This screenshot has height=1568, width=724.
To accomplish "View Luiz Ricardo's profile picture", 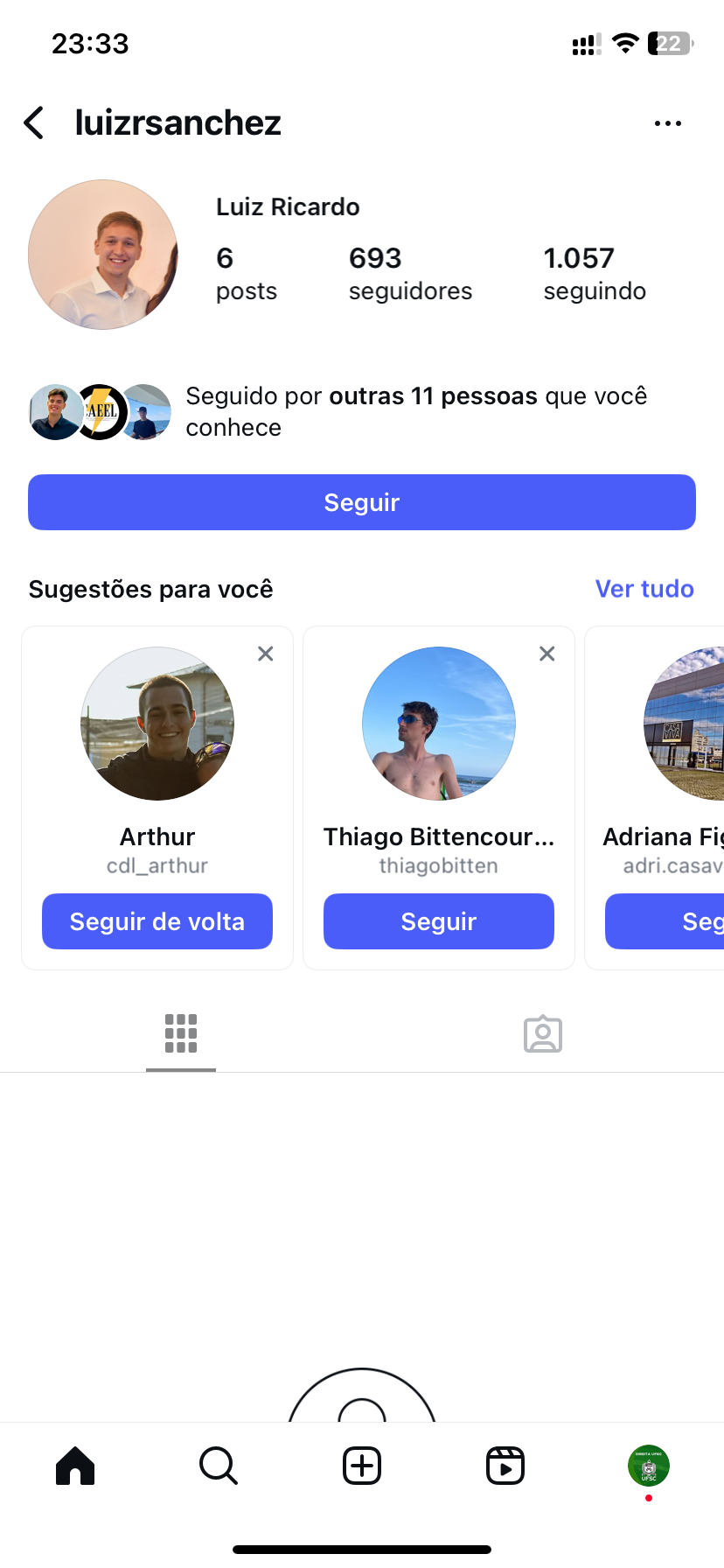I will click(103, 255).
